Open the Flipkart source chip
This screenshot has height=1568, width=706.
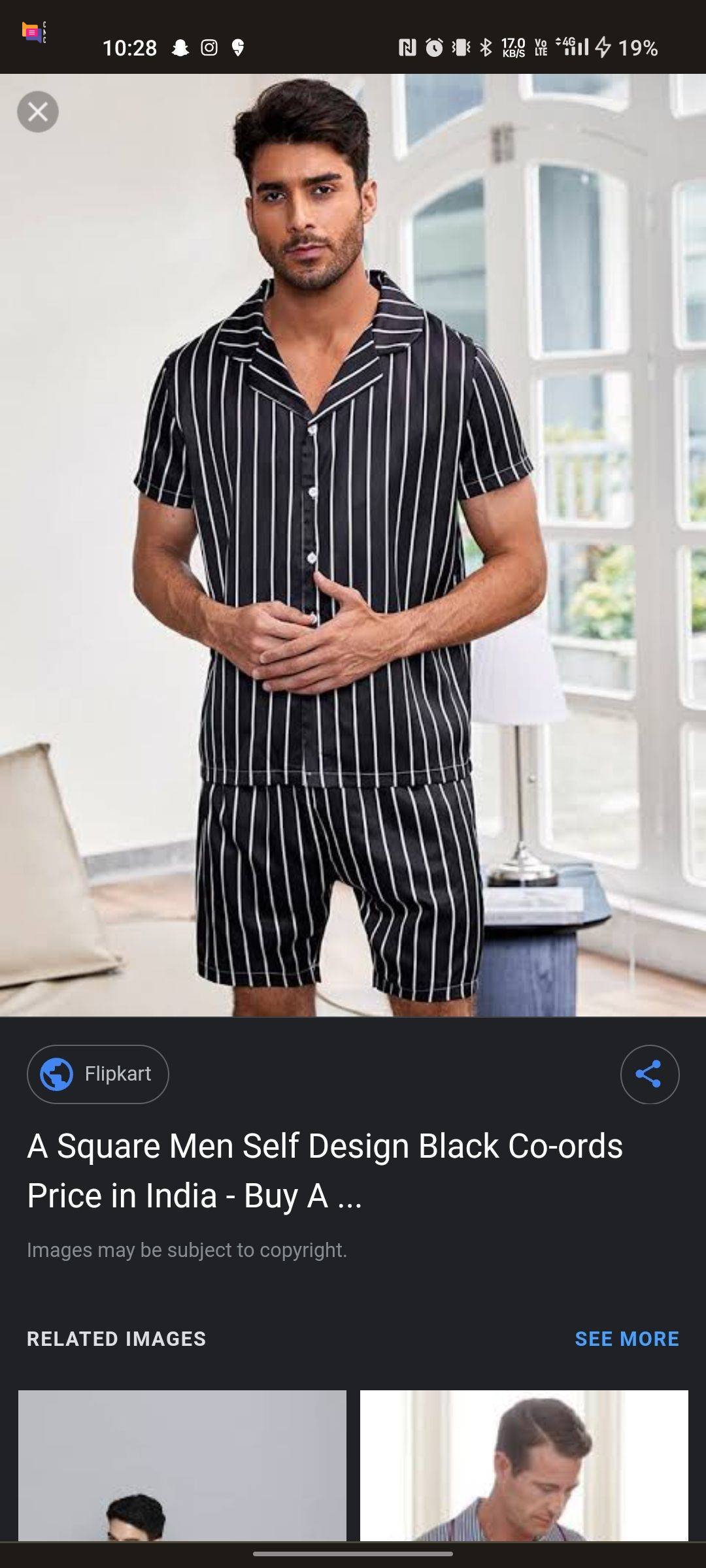[98, 1074]
